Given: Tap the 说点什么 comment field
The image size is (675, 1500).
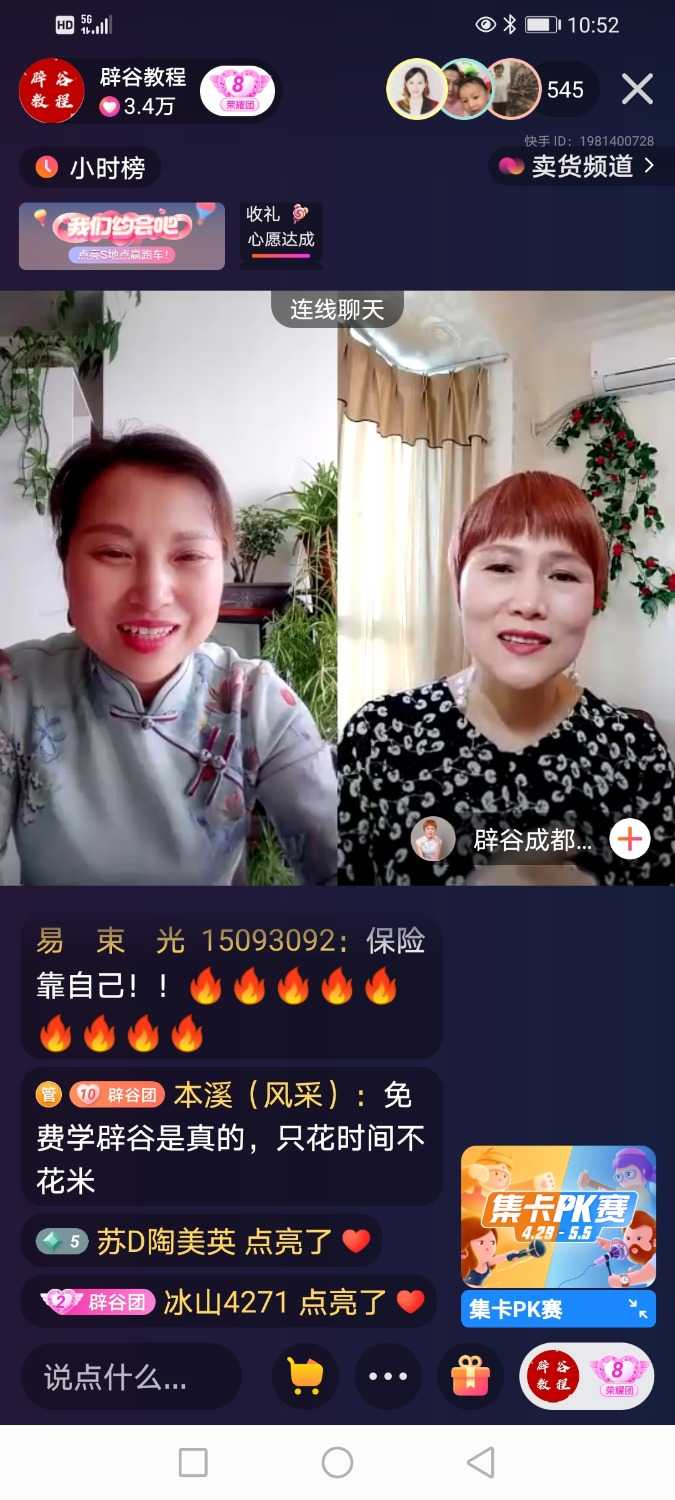Looking at the screenshot, I should [x=130, y=1377].
